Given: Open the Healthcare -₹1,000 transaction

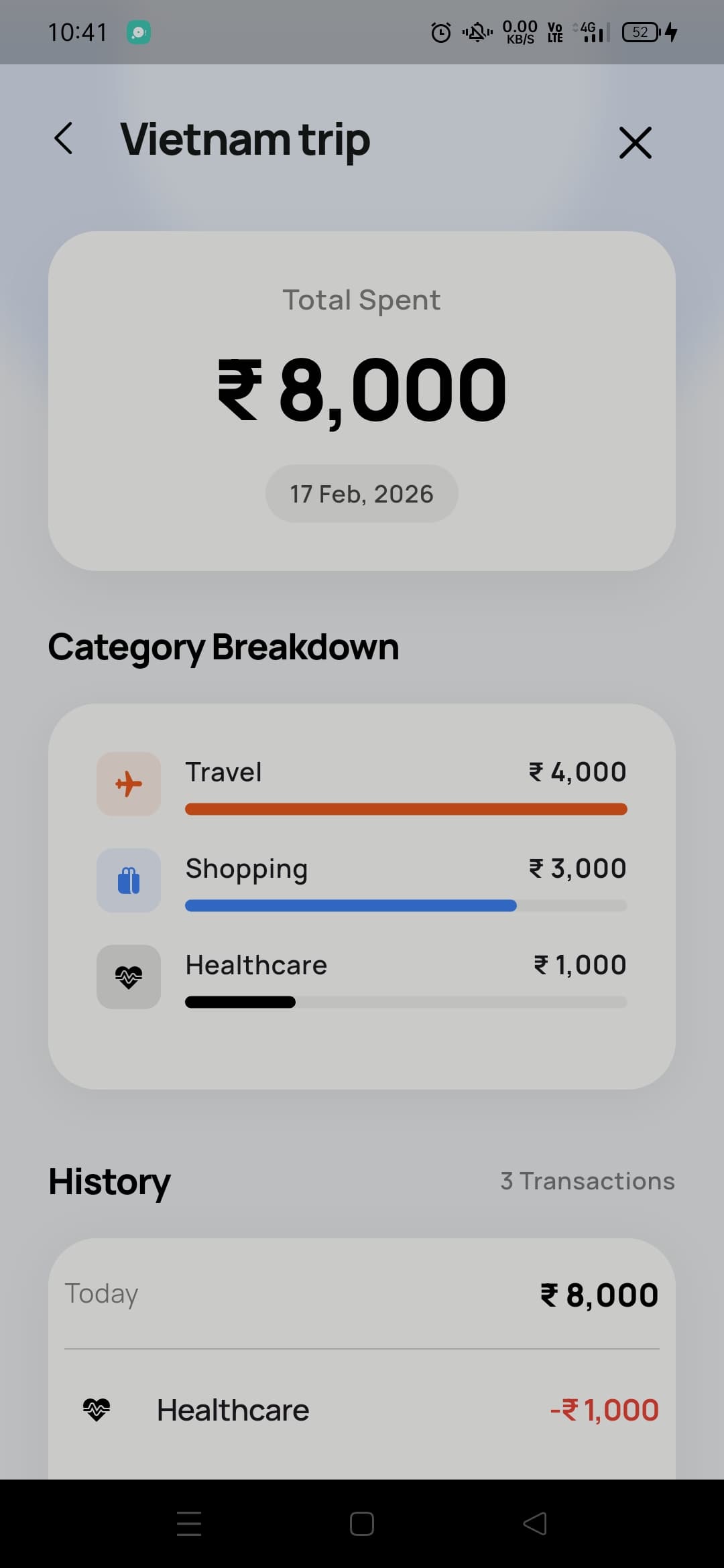Looking at the screenshot, I should click(x=362, y=1410).
